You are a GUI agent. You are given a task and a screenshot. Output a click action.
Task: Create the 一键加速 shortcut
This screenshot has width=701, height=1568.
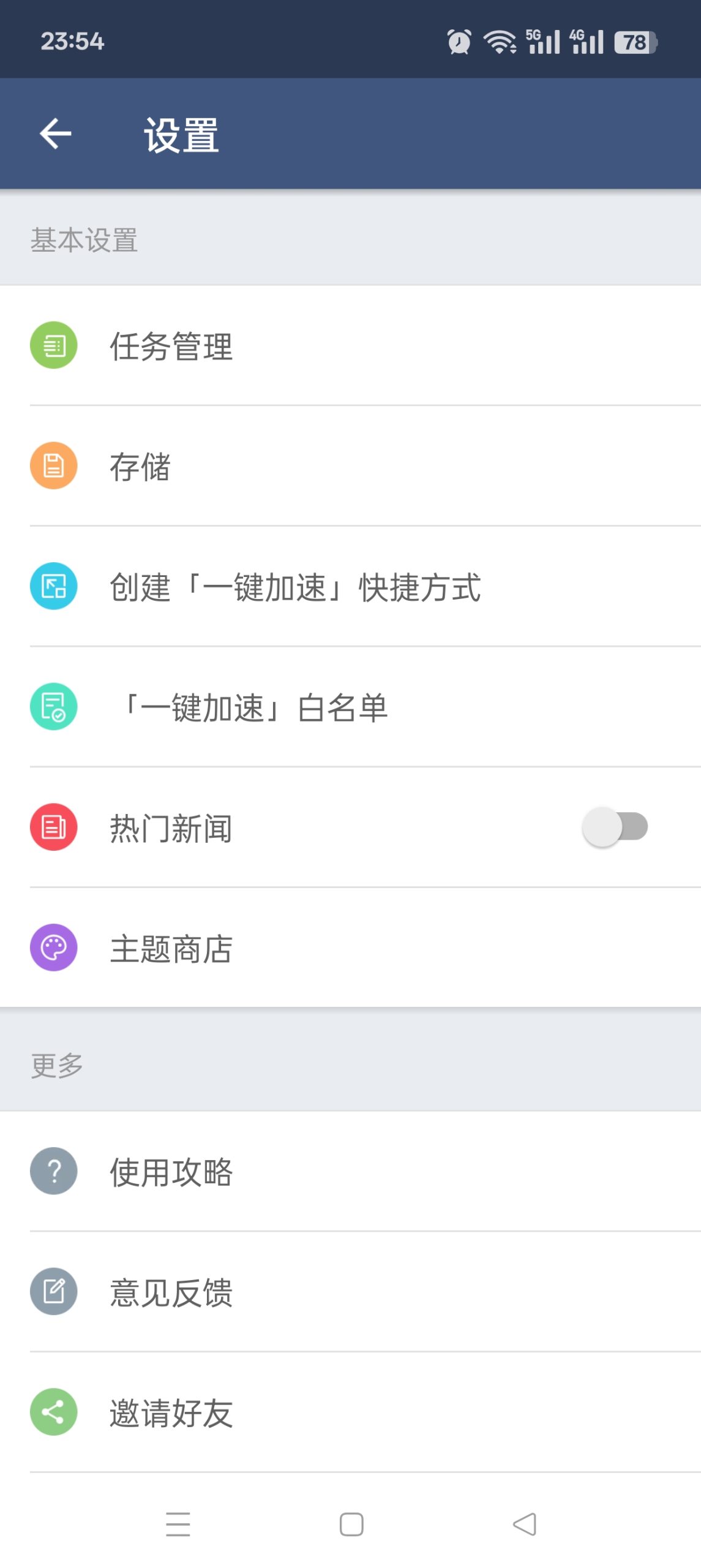294,587
